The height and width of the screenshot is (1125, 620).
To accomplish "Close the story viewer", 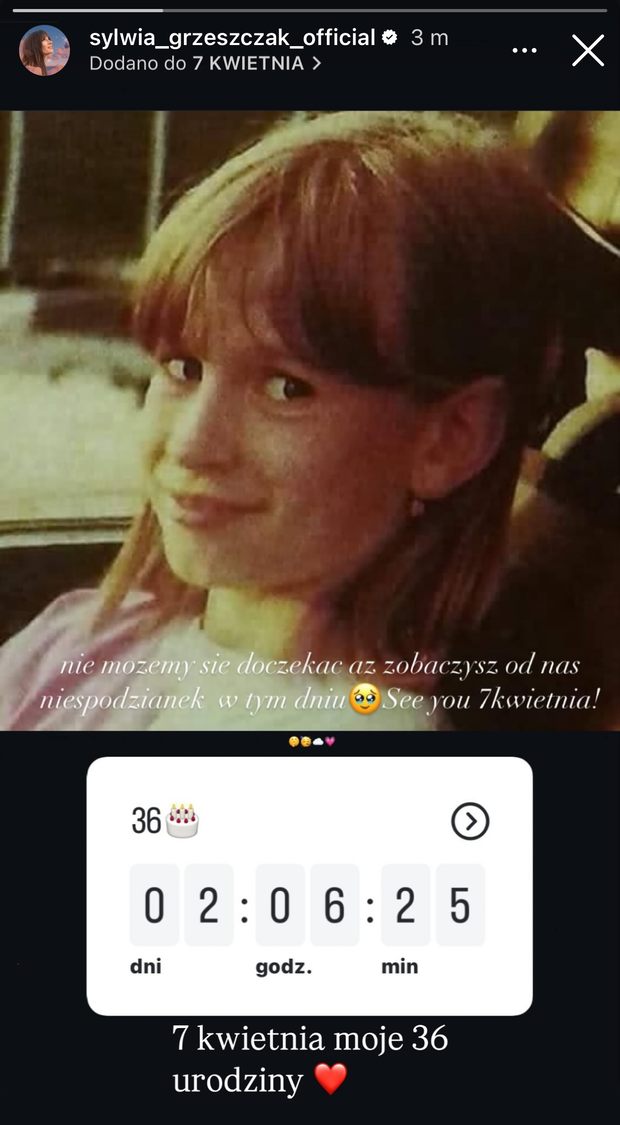I will click(588, 51).
